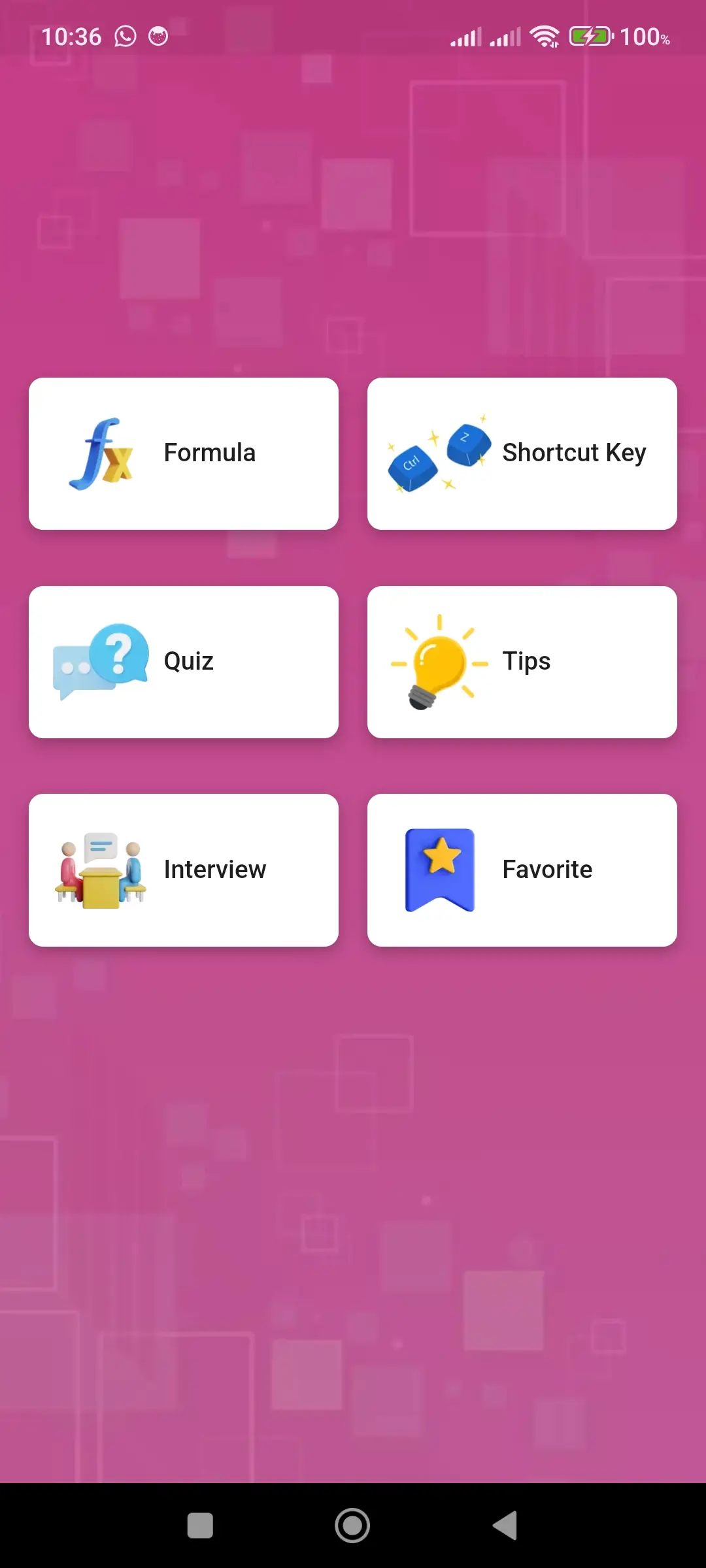Screen dimensions: 706x1568
Task: Tap the WhatsApp icon in status bar
Action: click(x=124, y=36)
